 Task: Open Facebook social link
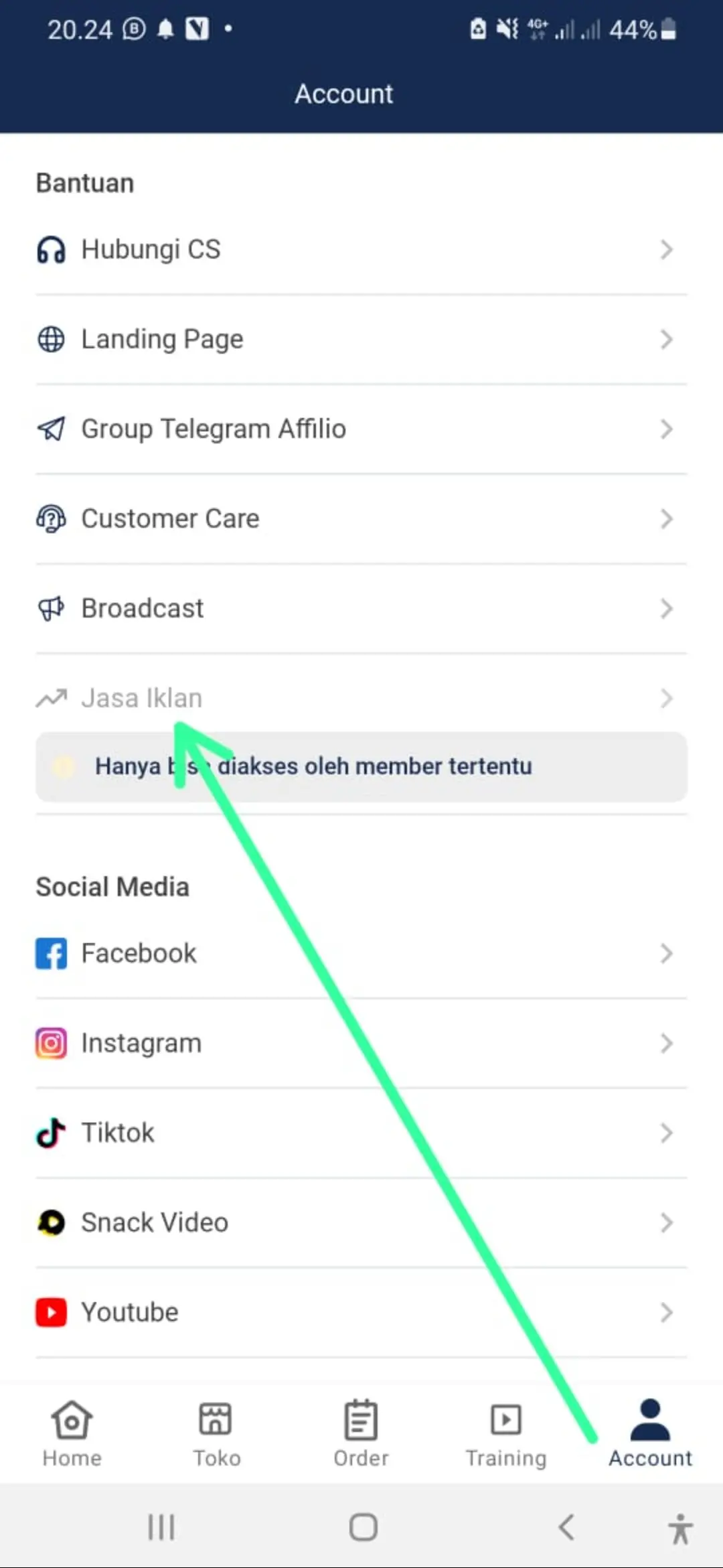pos(361,953)
